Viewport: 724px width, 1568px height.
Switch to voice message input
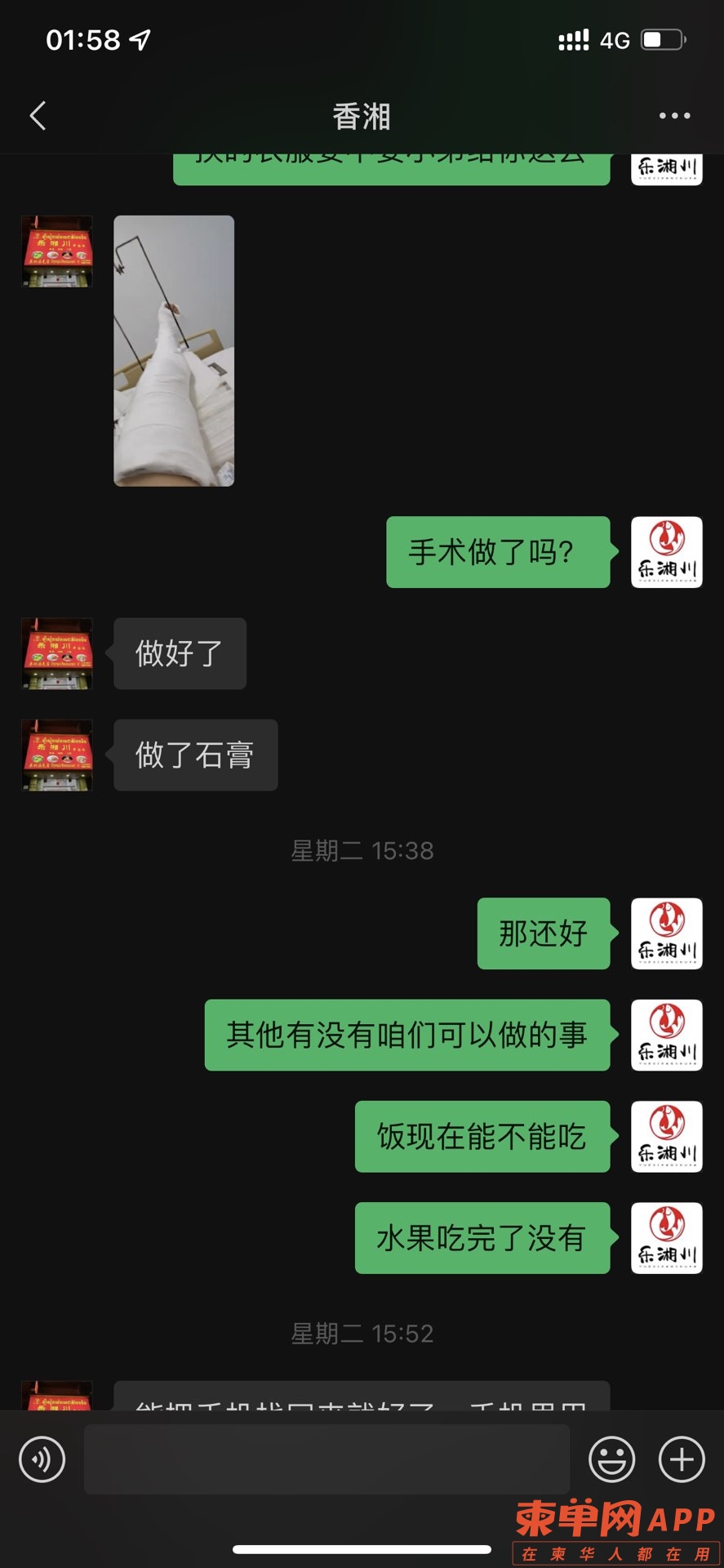[42, 1459]
